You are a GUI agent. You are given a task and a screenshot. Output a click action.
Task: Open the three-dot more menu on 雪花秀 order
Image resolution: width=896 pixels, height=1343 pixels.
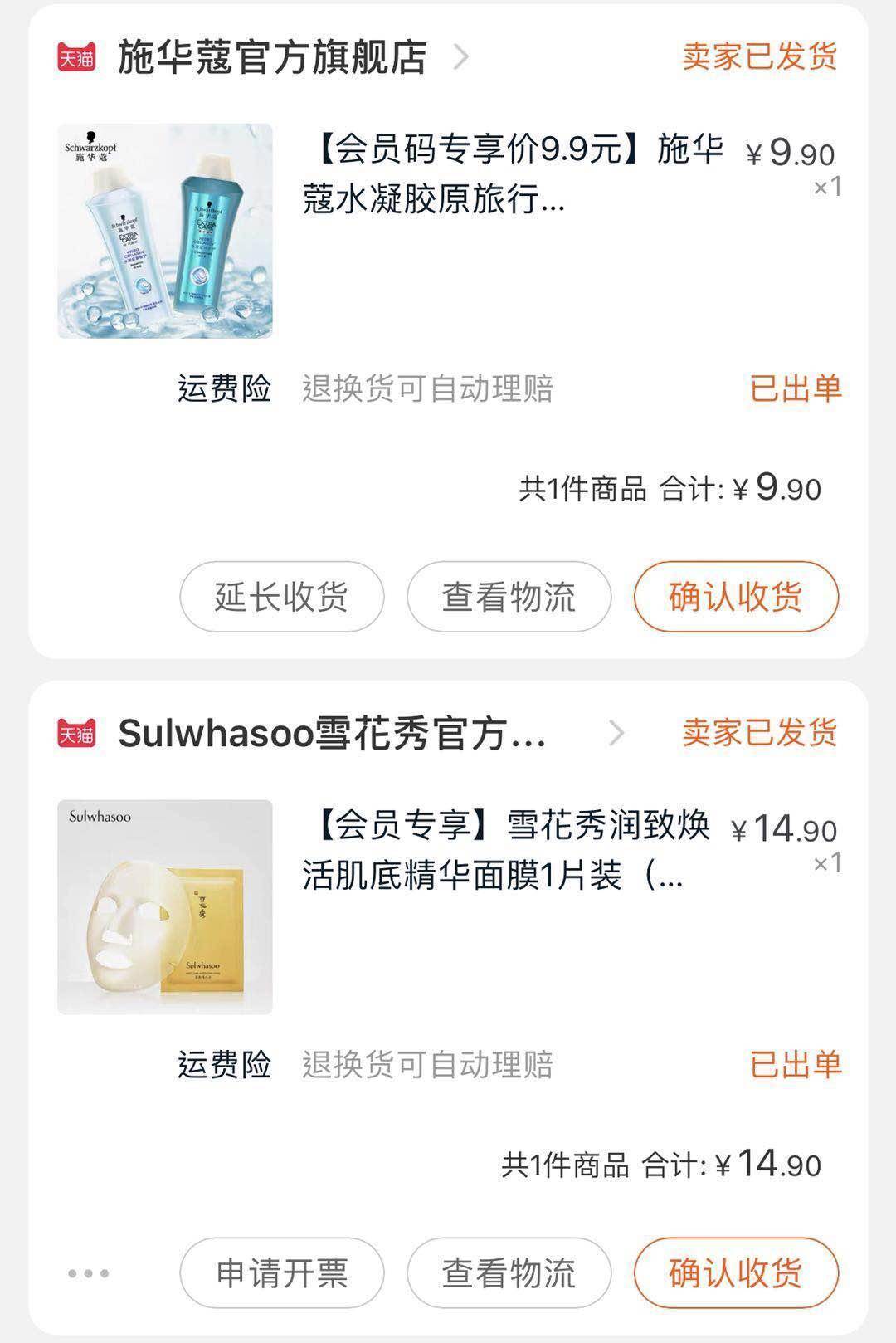[x=89, y=1273]
